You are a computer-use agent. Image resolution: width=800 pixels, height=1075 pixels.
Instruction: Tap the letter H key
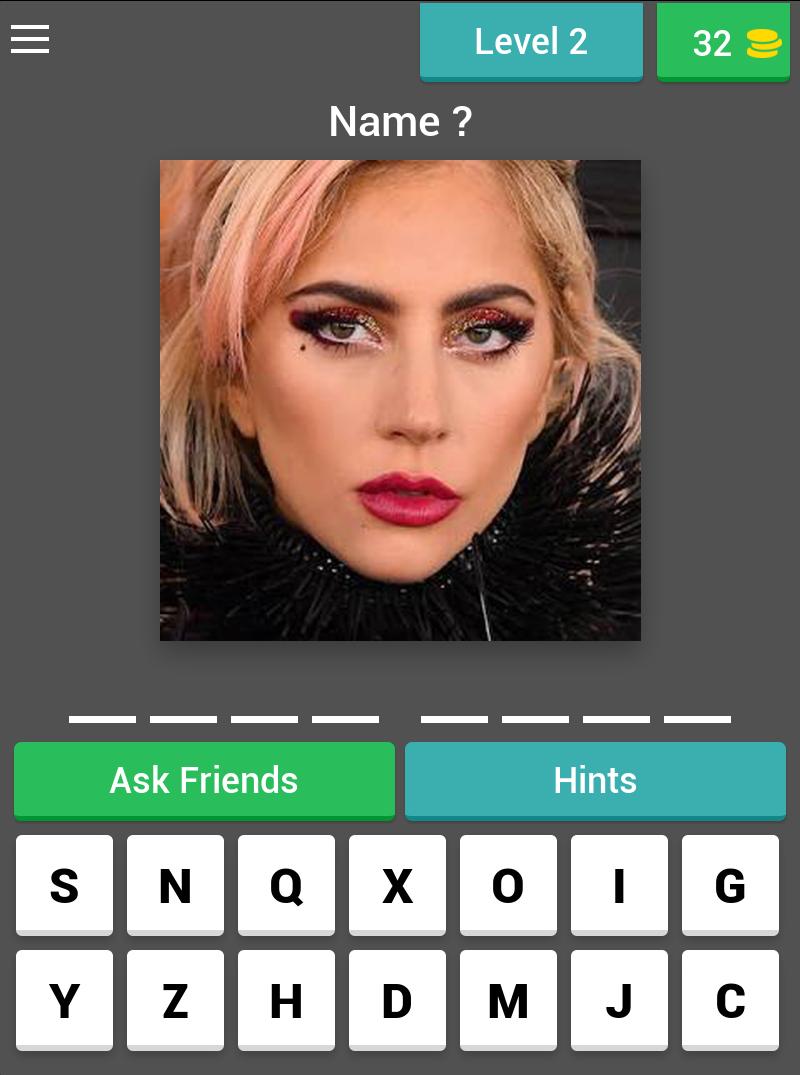coord(286,1000)
